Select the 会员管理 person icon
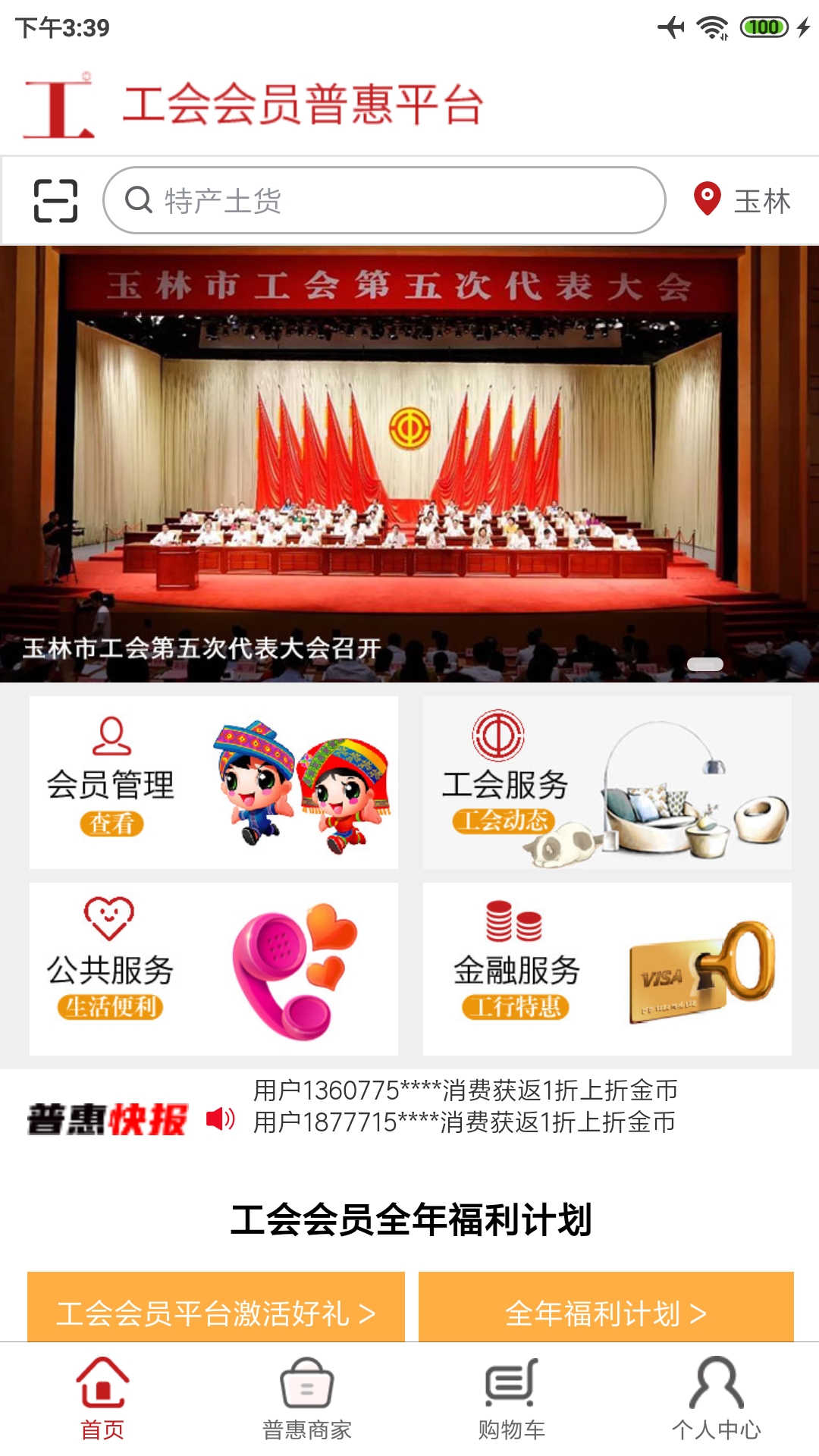This screenshot has height=1456, width=819. [111, 737]
